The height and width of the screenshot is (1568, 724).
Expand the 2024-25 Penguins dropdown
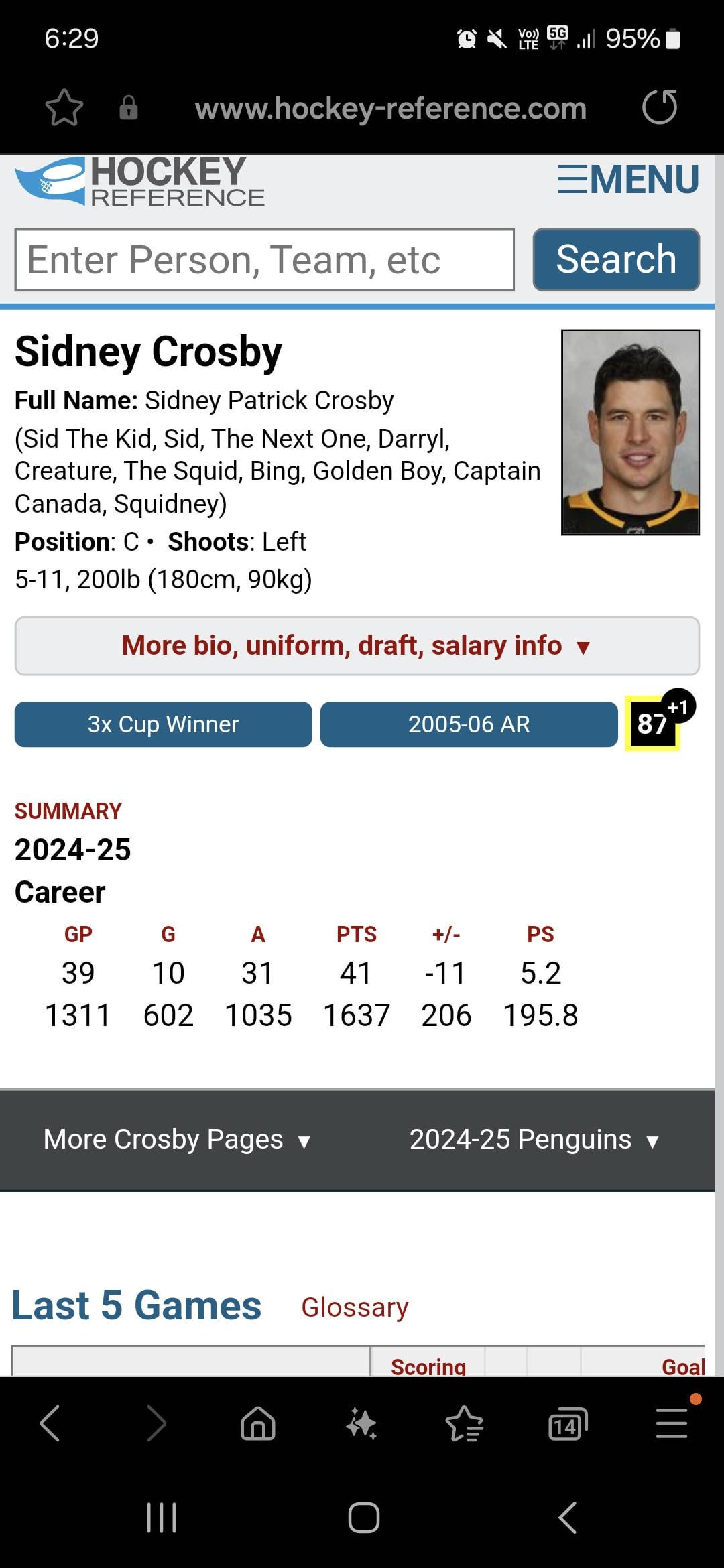[534, 1140]
